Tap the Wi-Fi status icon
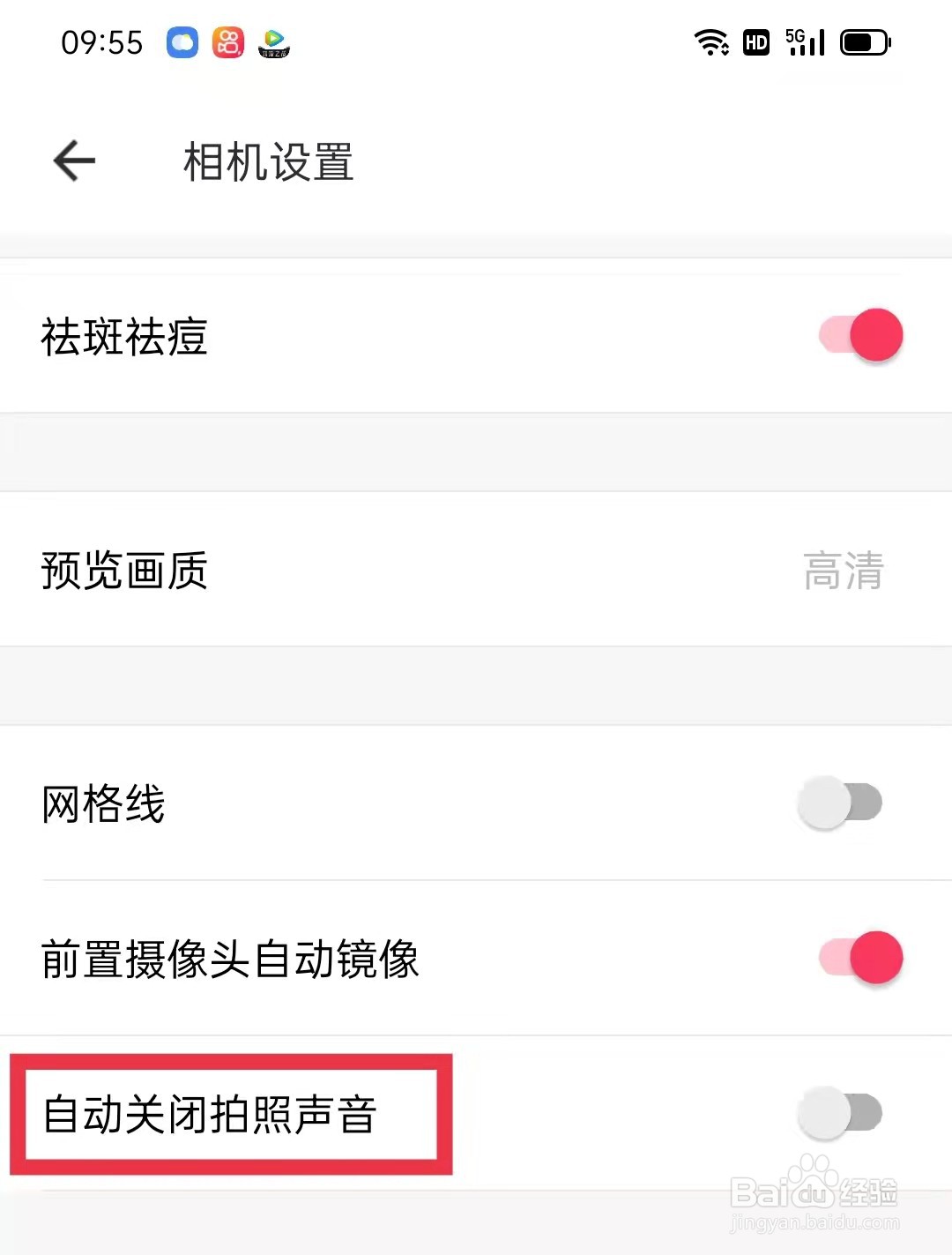The width and height of the screenshot is (952, 1255). (710, 41)
